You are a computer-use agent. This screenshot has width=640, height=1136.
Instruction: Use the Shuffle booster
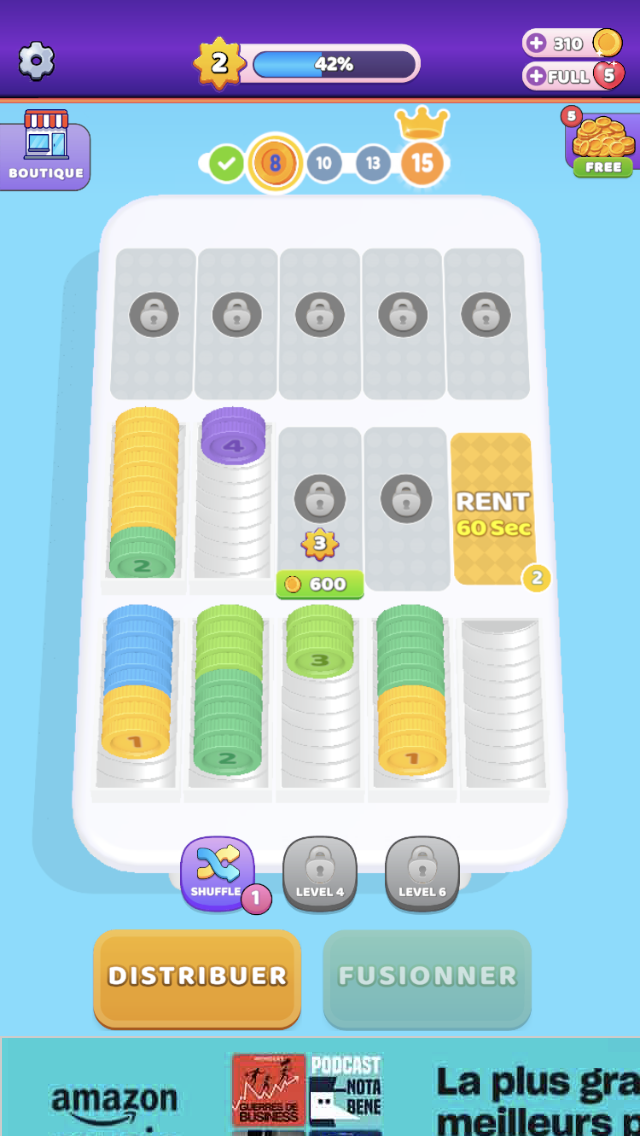217,872
